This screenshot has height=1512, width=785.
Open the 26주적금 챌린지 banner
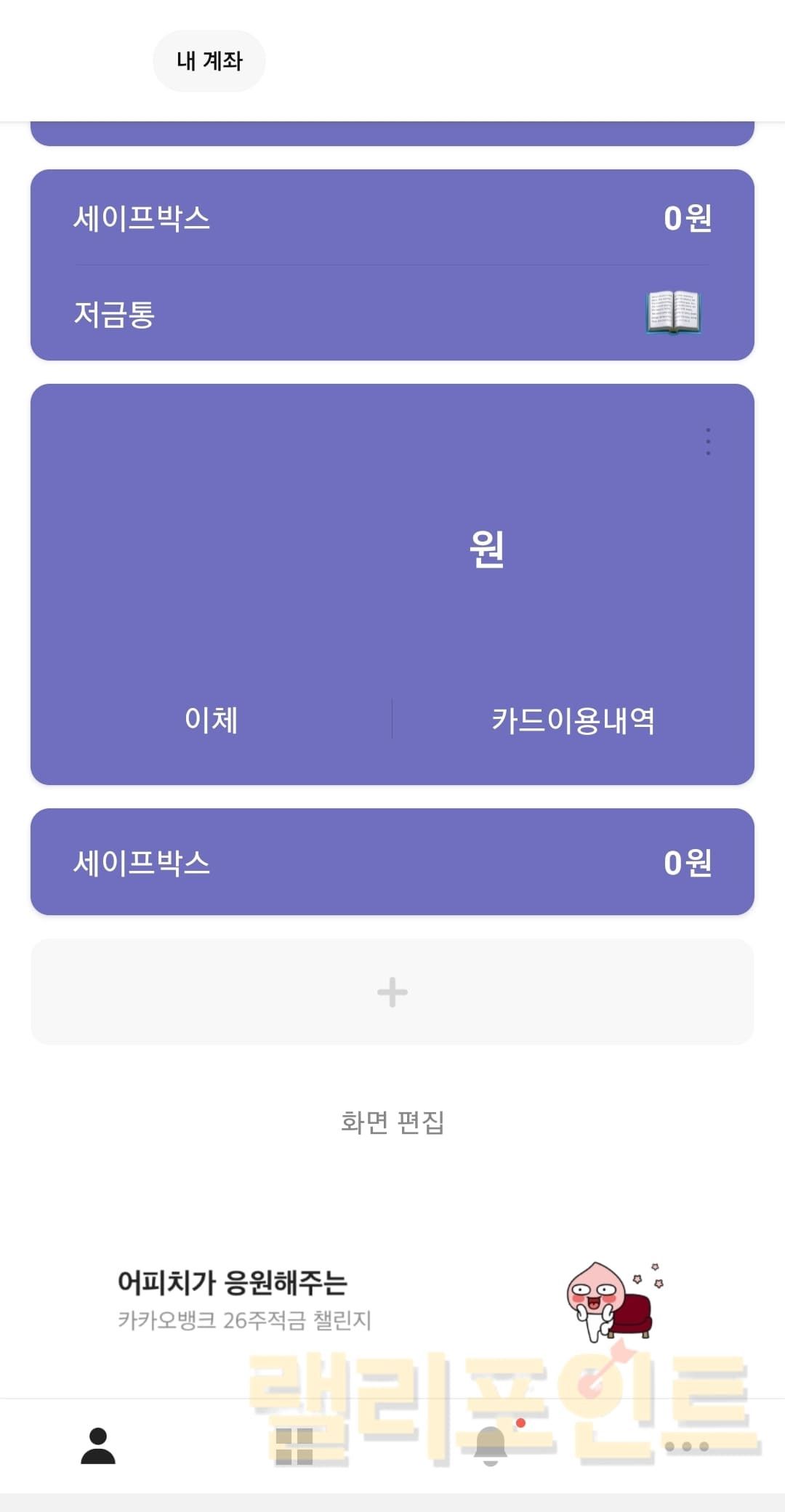click(392, 1301)
